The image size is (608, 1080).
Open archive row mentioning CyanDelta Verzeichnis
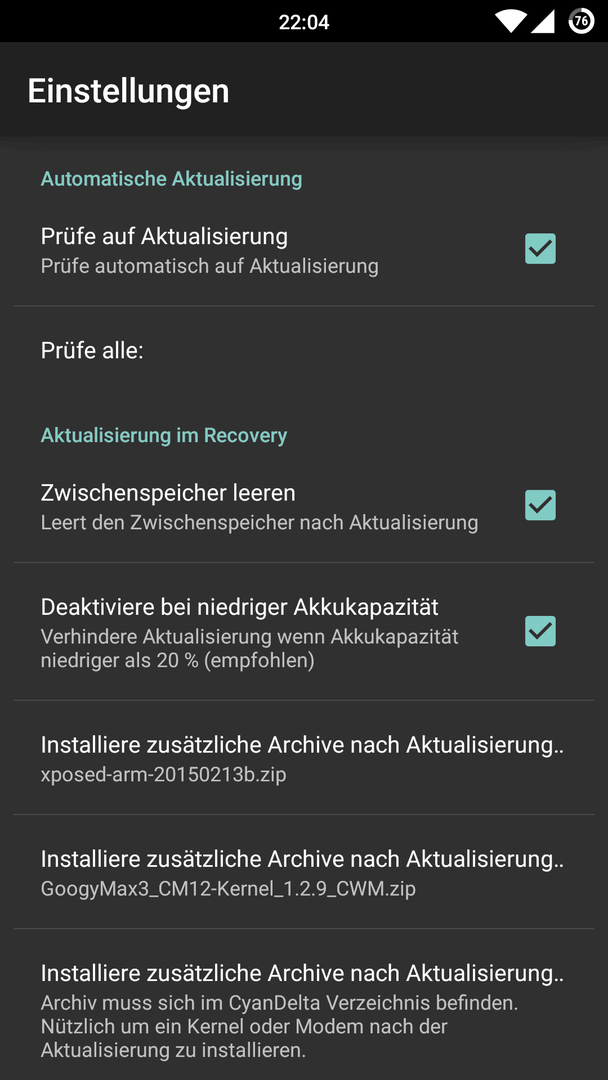click(x=304, y=1004)
